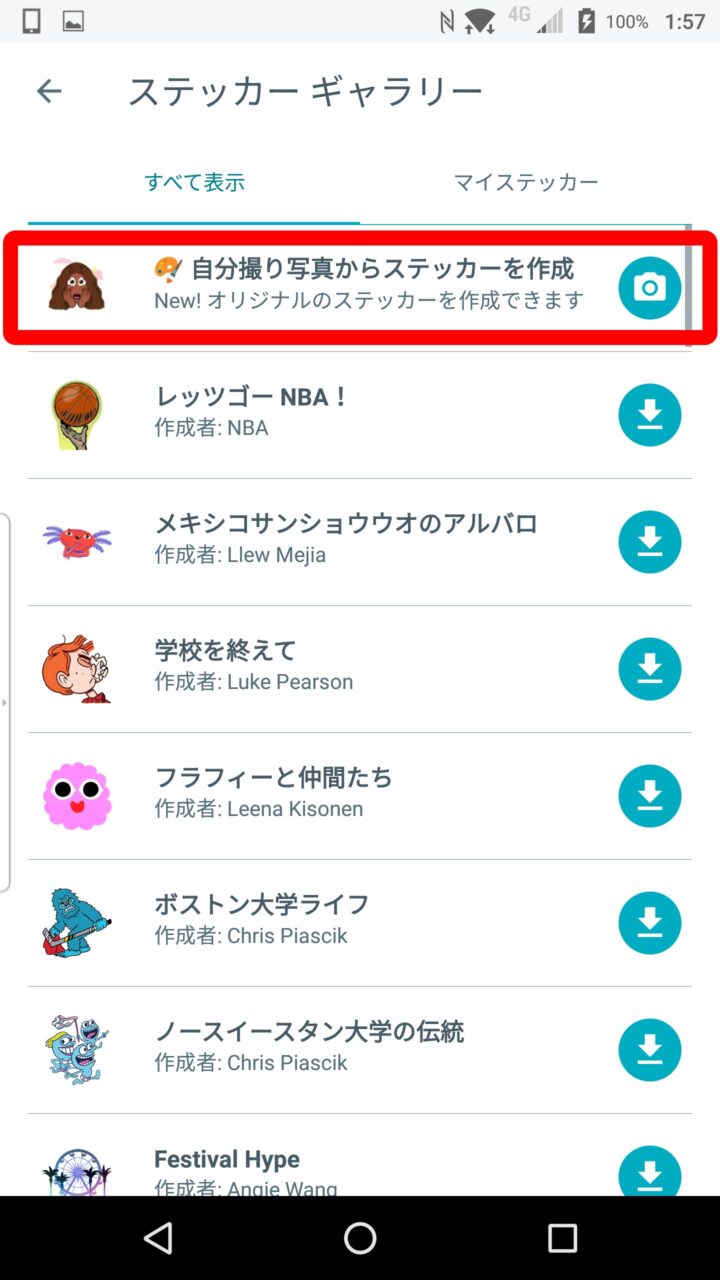Image resolution: width=720 pixels, height=1280 pixels.
Task: Select the すべて表示 tab
Action: [x=194, y=182]
